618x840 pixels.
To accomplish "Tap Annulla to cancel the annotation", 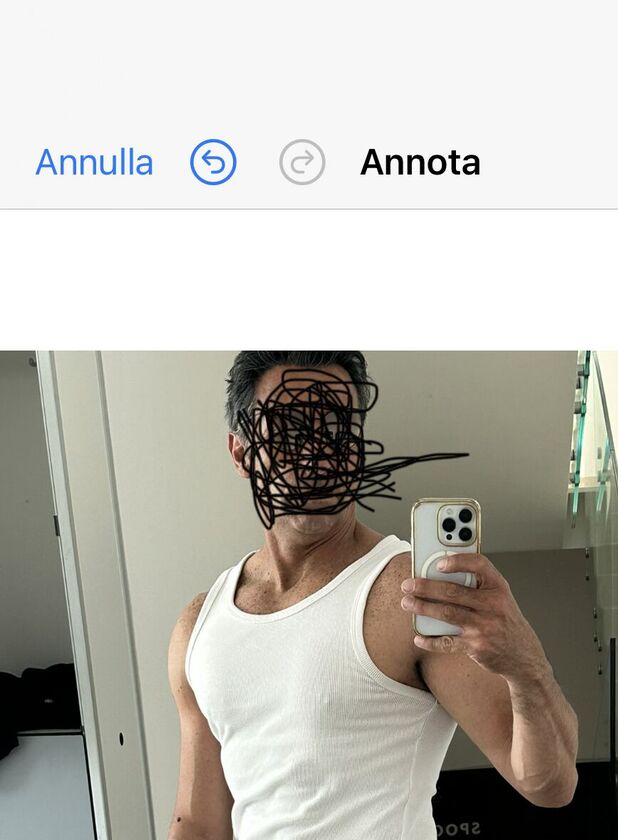I will point(94,162).
